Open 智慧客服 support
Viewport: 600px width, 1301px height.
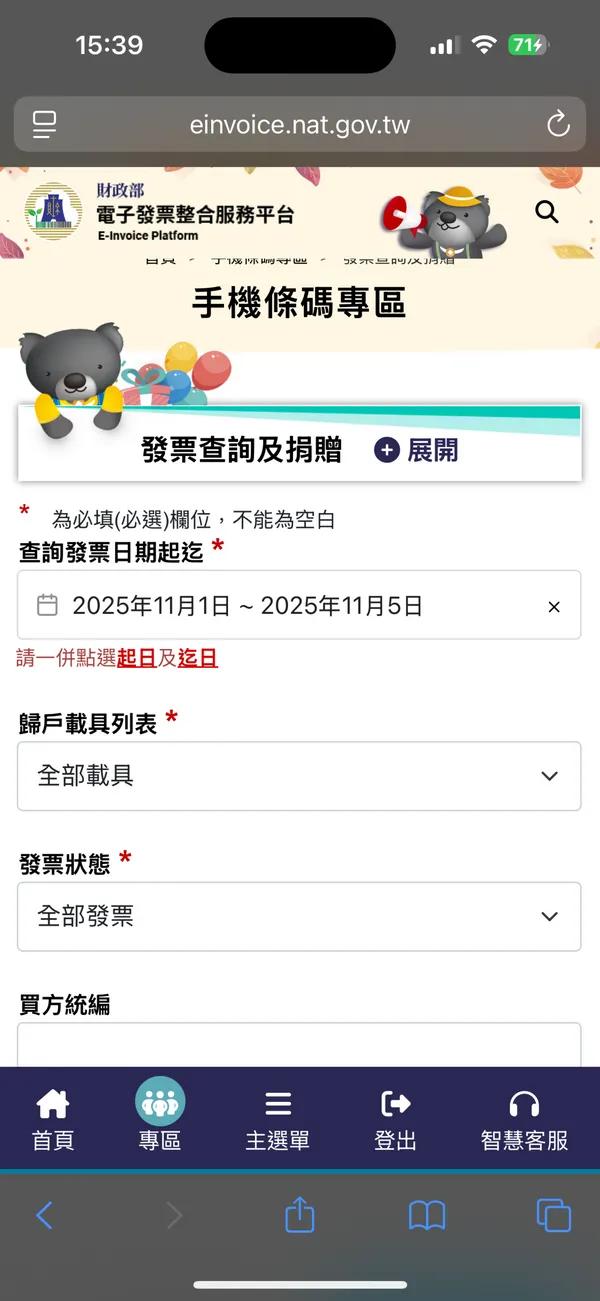tap(524, 1120)
